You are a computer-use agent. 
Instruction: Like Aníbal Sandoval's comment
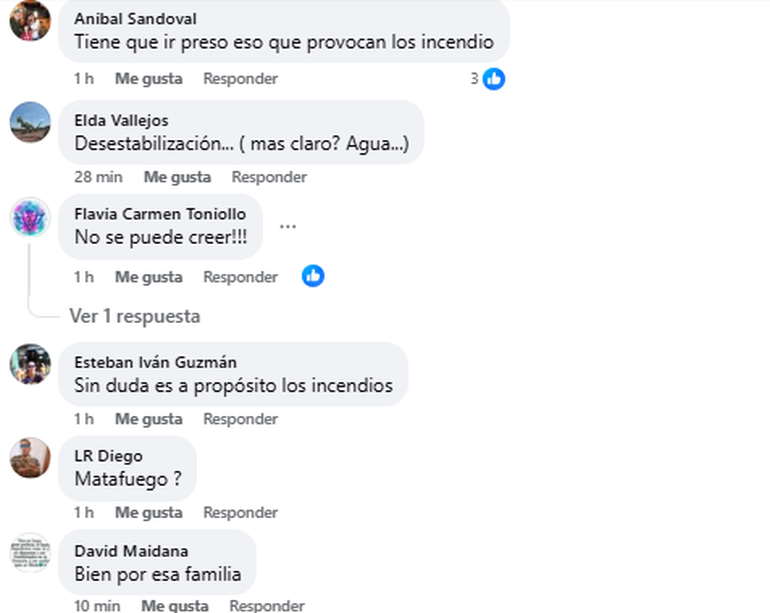(148, 78)
